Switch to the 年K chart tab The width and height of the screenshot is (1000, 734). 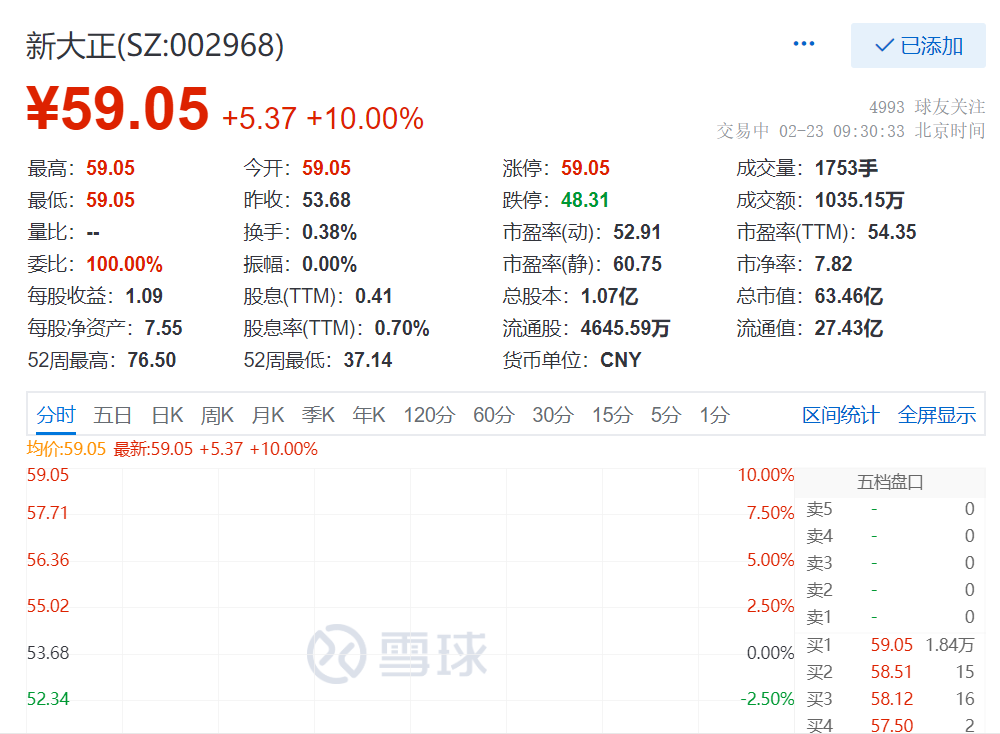pyautogui.click(x=368, y=415)
